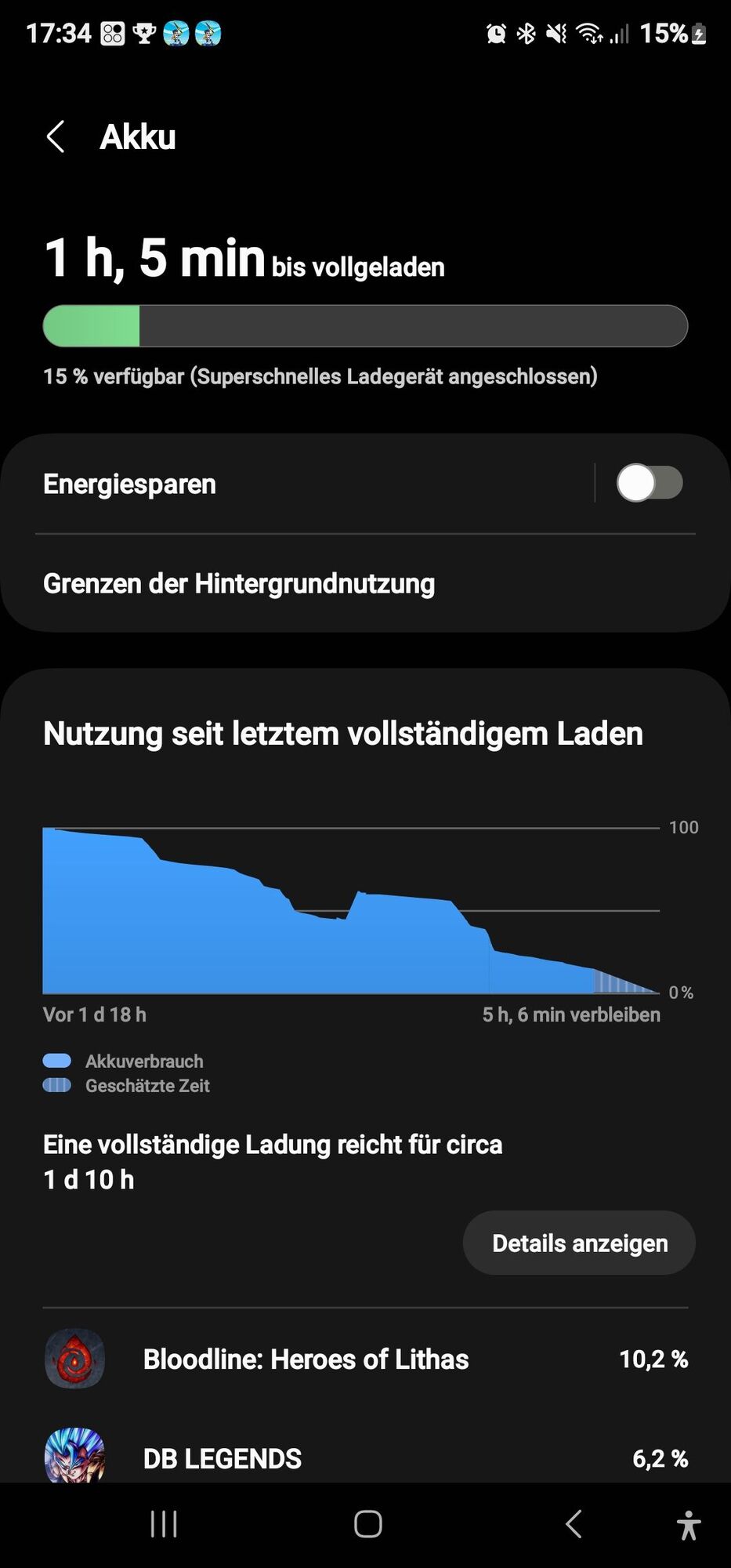Go back from the Akku screen
This screenshot has width=731, height=1568.
click(x=56, y=137)
